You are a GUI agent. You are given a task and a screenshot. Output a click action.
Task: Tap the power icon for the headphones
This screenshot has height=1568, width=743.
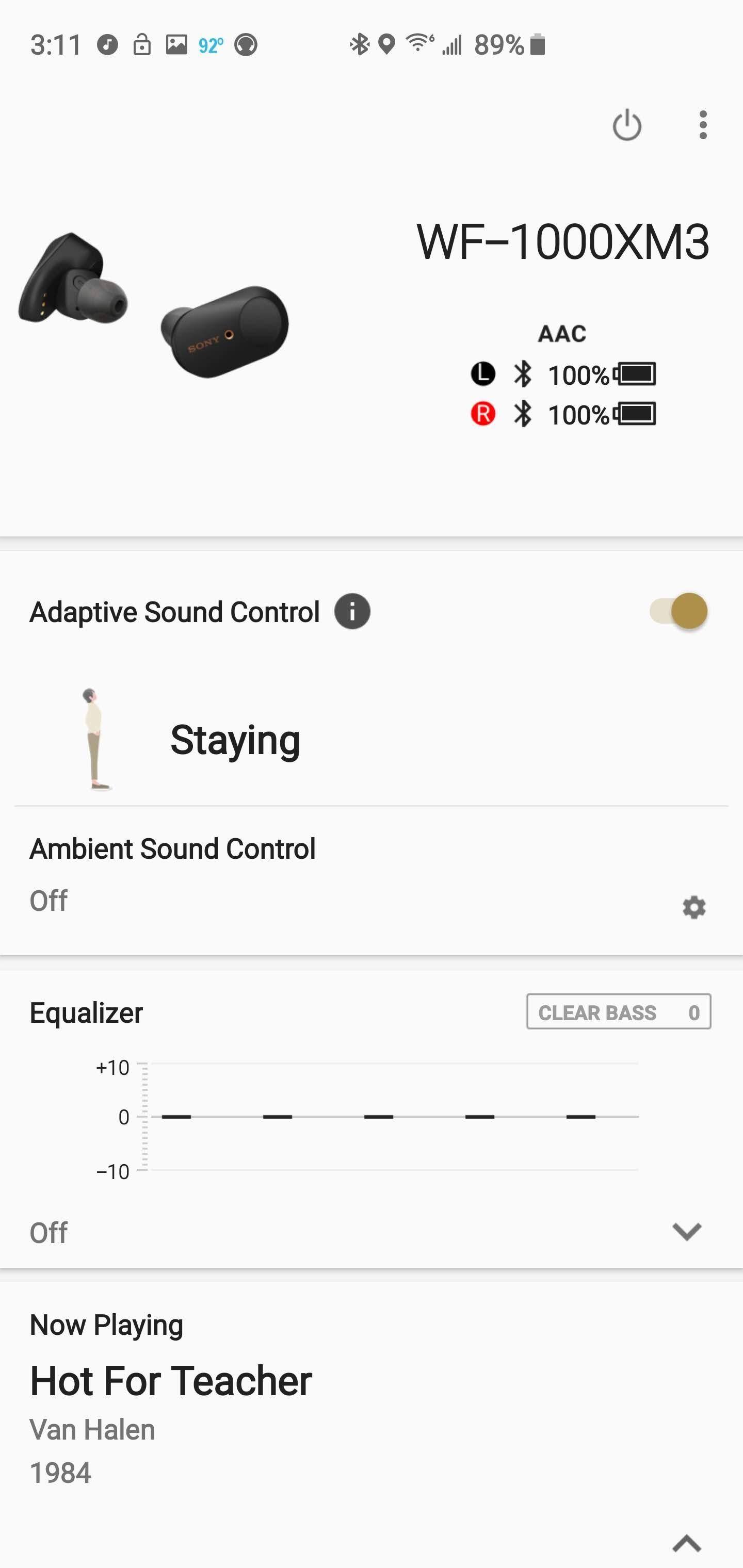pos(627,125)
